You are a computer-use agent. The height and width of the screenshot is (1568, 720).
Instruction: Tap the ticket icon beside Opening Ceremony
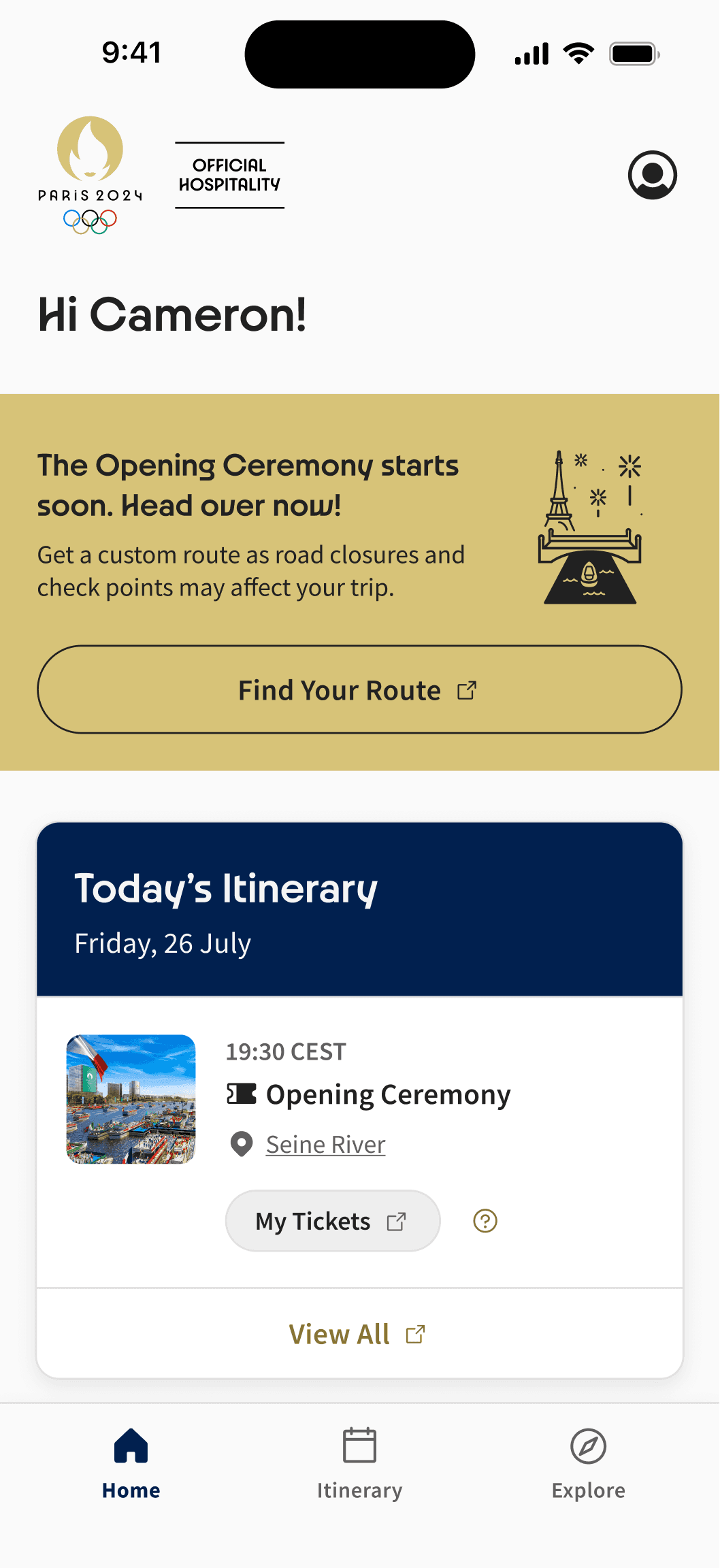(x=241, y=1094)
